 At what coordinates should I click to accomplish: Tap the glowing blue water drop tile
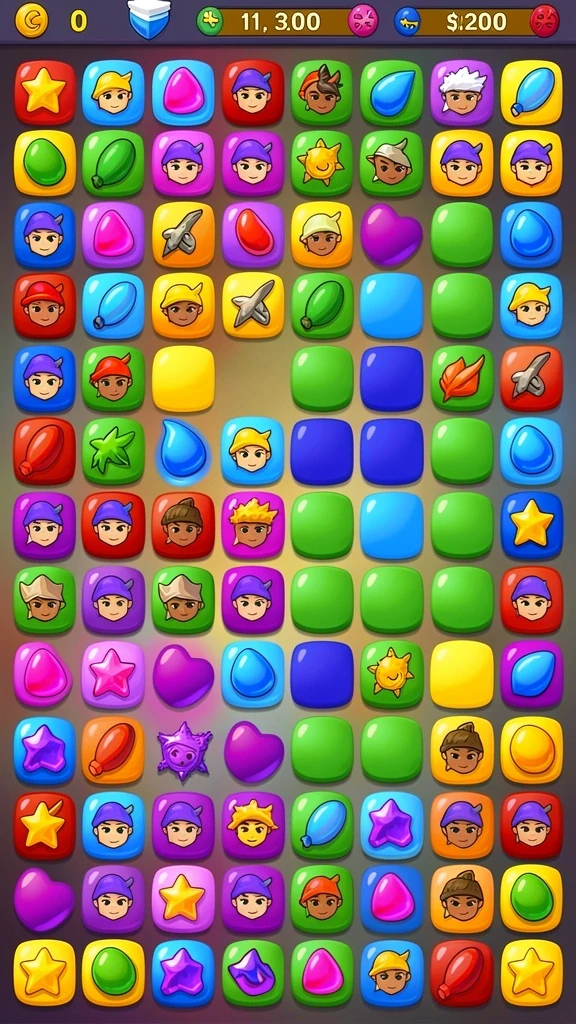(183, 451)
